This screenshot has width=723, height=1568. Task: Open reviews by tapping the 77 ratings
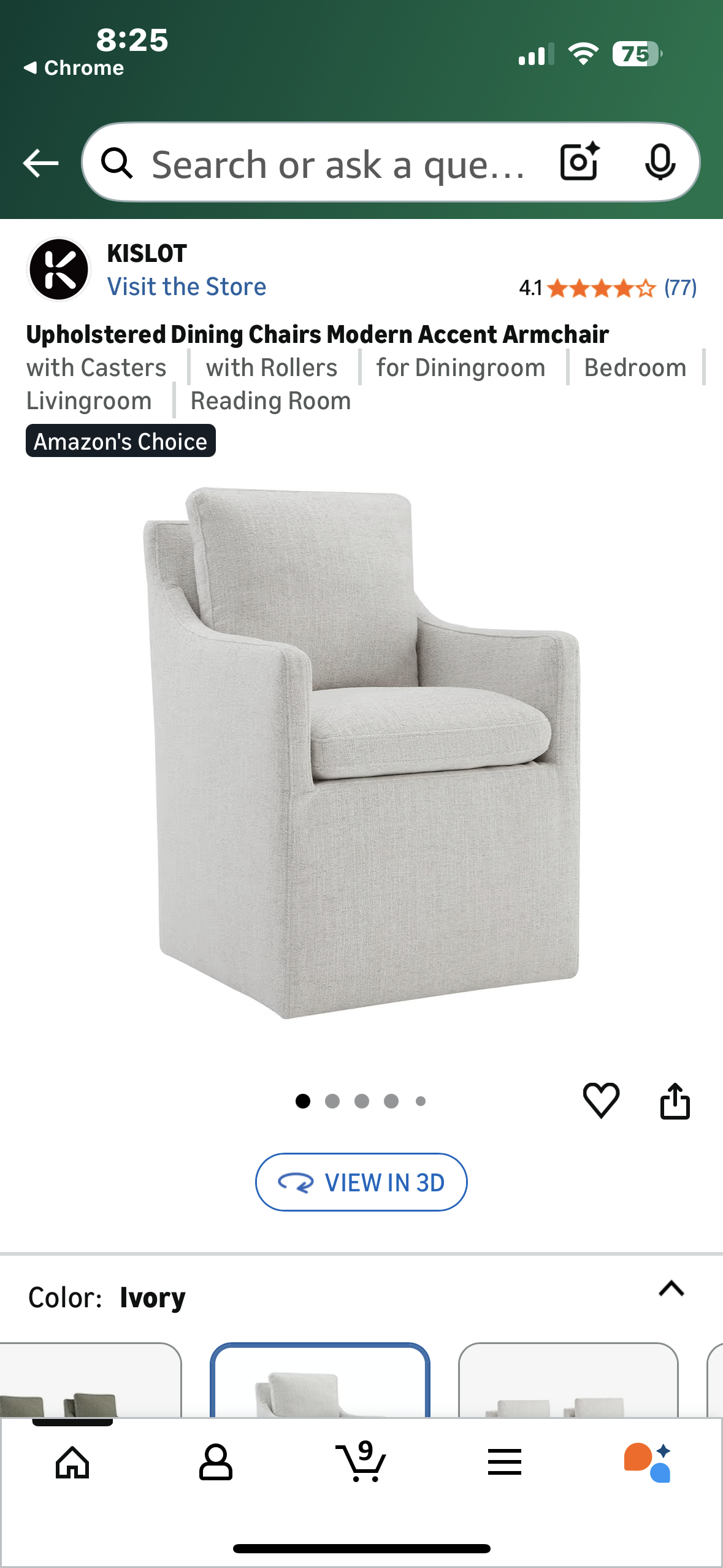pyautogui.click(x=681, y=286)
